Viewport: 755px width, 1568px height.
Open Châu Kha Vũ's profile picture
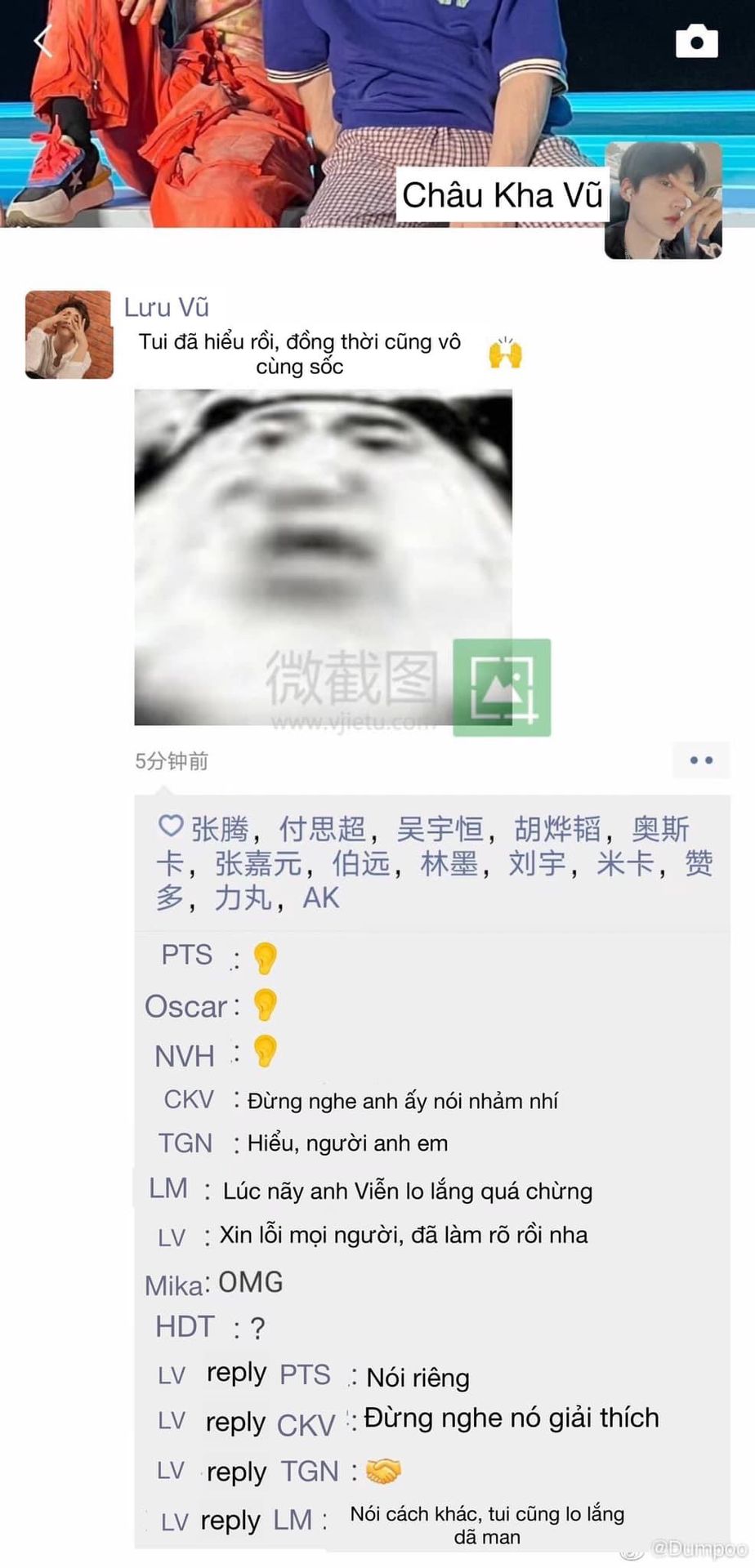tap(663, 200)
